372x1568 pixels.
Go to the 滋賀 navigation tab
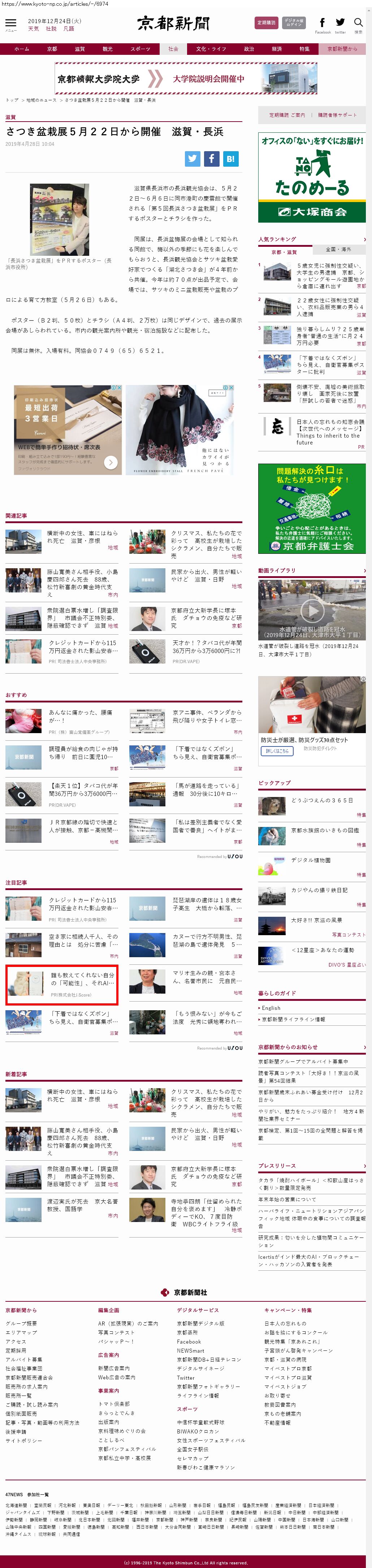tap(80, 49)
